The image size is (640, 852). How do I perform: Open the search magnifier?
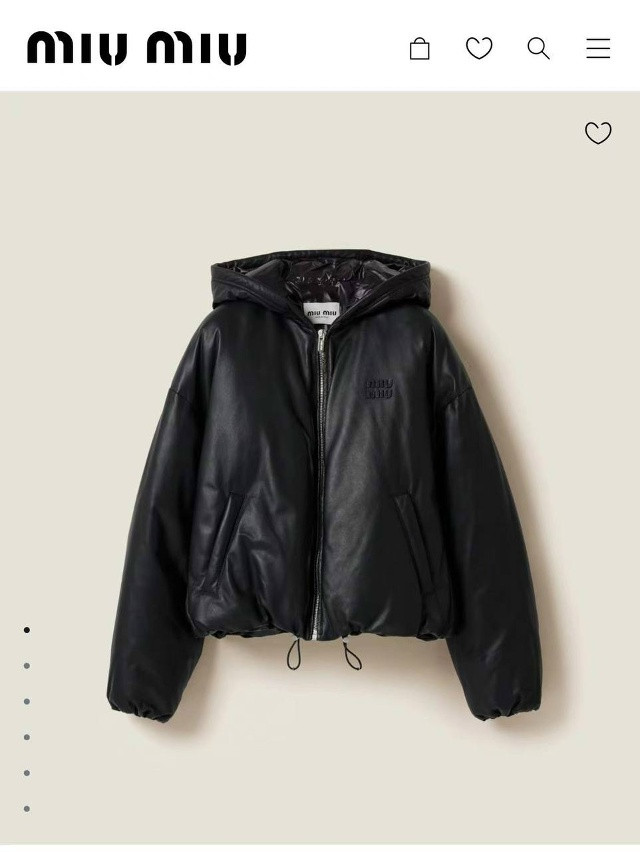click(538, 48)
